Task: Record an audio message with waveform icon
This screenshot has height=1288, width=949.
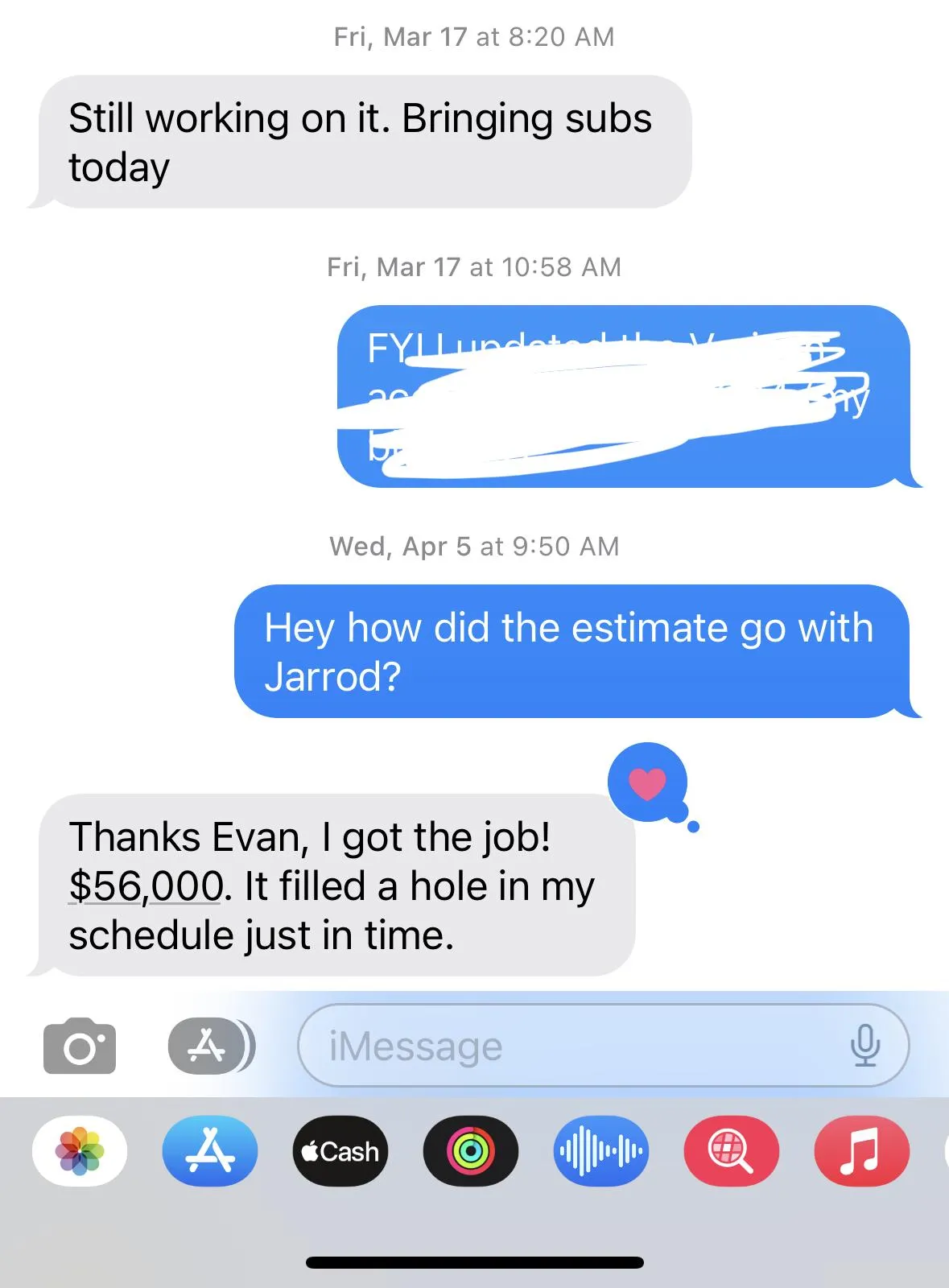Action: point(601,1151)
